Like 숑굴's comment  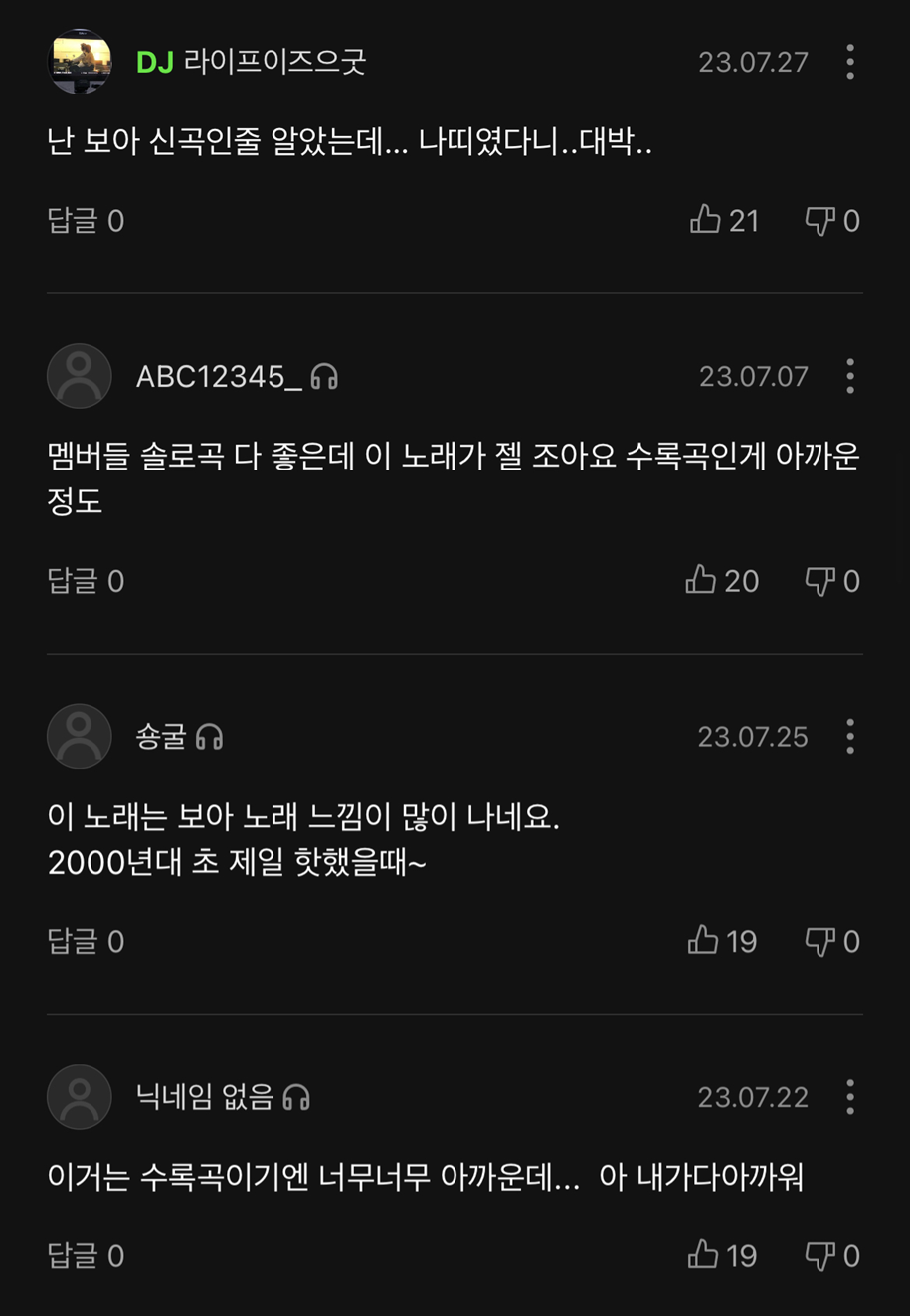704,940
